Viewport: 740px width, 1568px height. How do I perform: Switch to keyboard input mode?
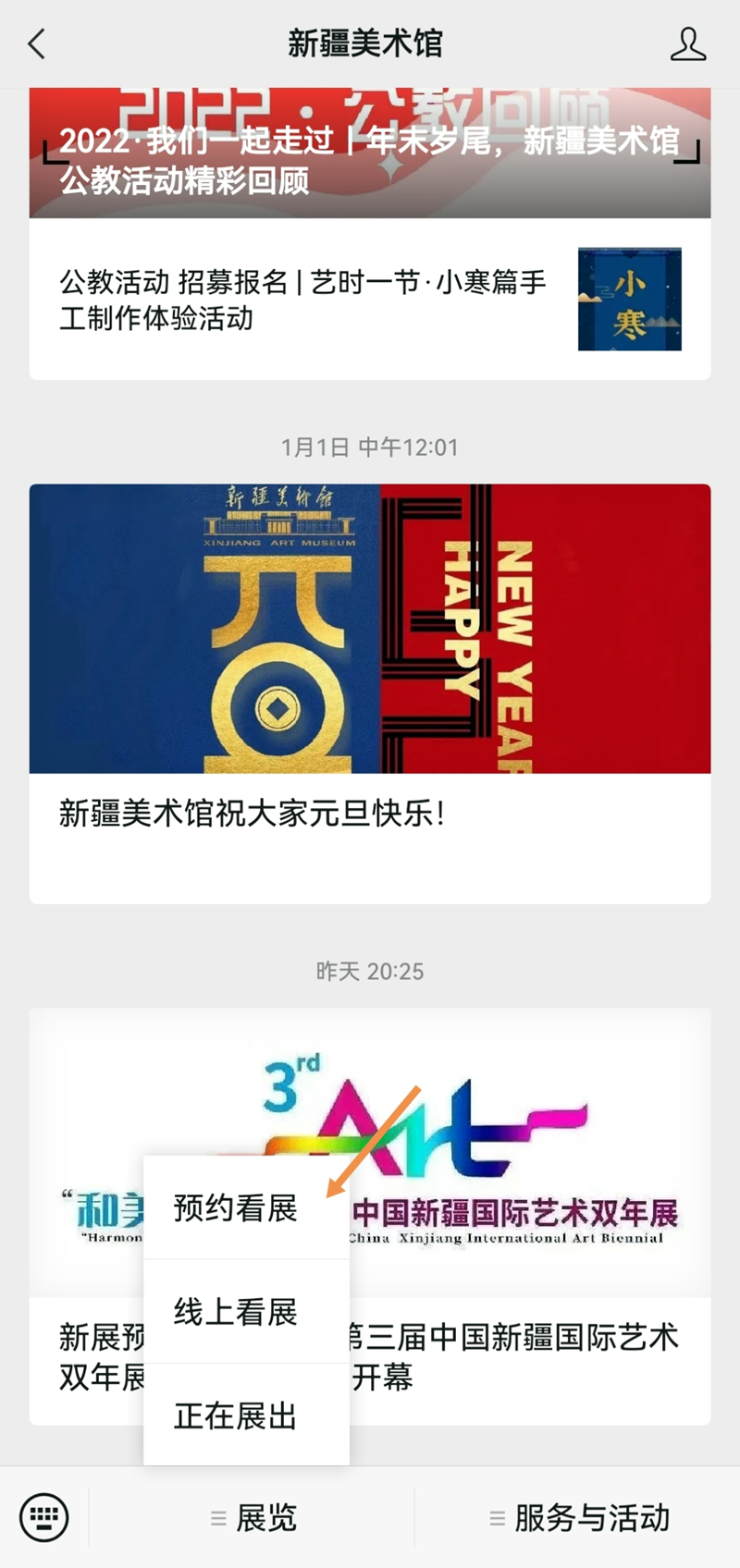point(43,1517)
